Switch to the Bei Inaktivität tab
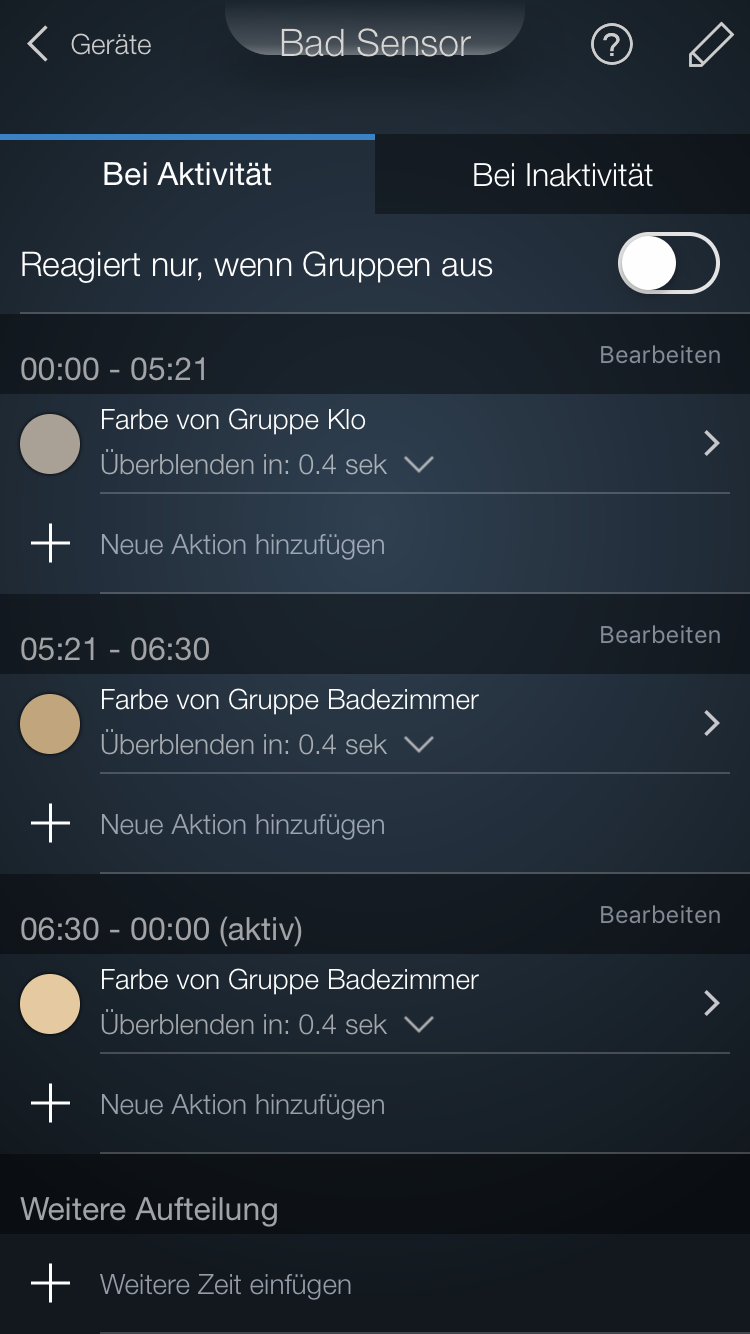The height and width of the screenshot is (1334, 750). (562, 175)
